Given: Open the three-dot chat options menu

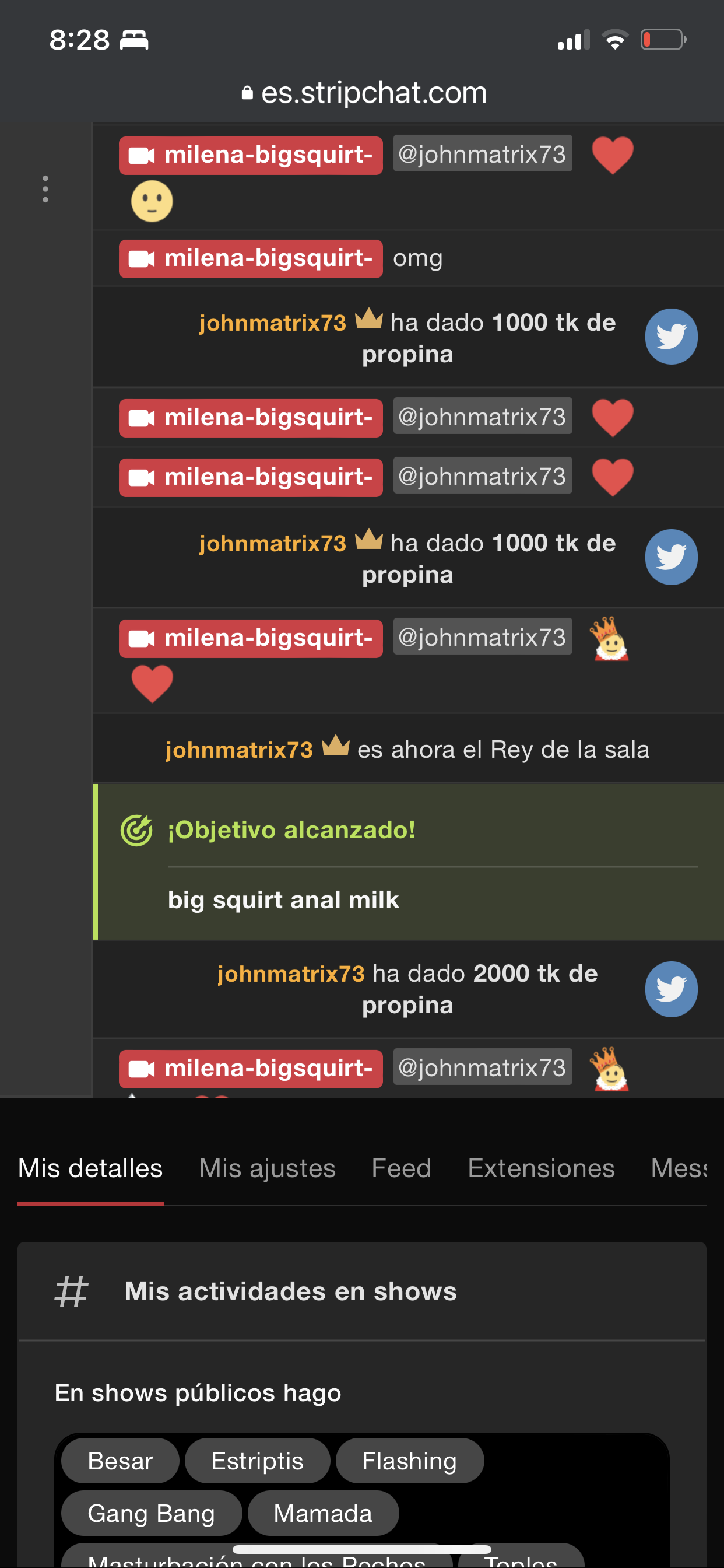Looking at the screenshot, I should tap(45, 188).
